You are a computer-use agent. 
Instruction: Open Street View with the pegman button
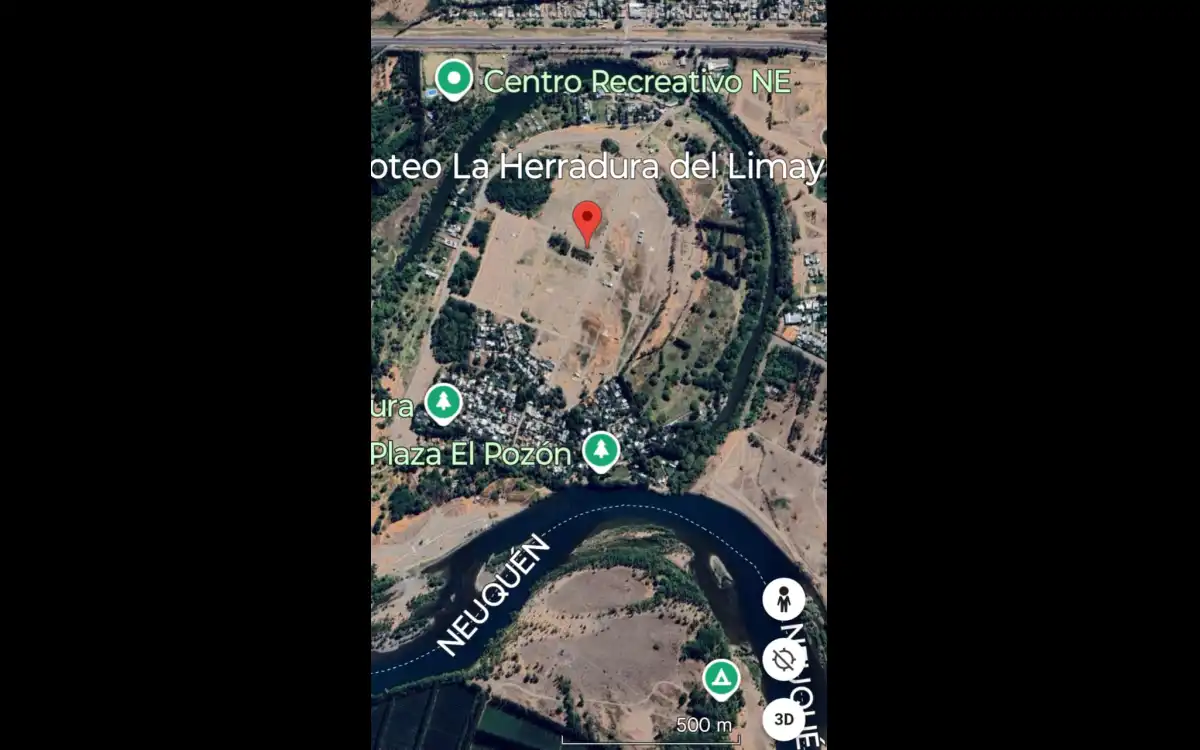pos(784,600)
